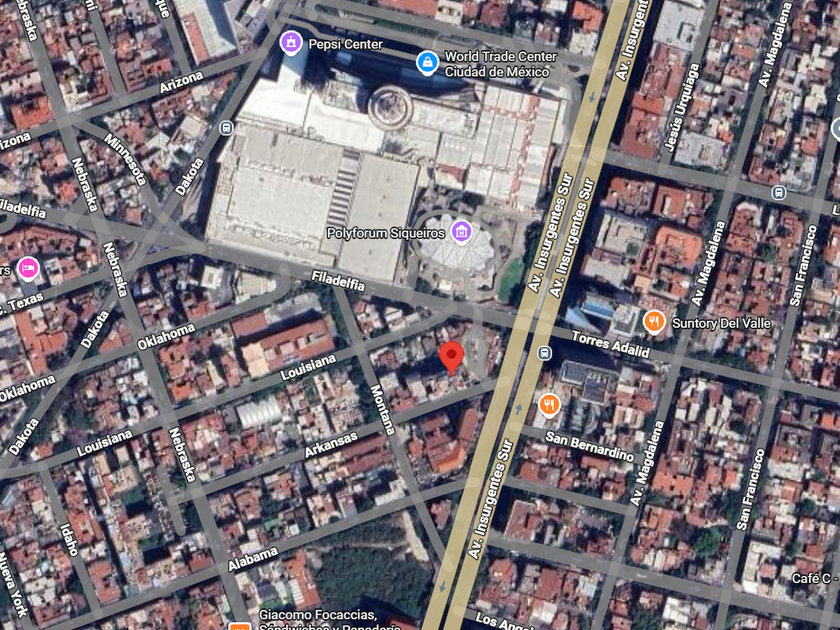Open the pink hotel marker near Texas street
This screenshot has width=840, height=630.
[28, 268]
